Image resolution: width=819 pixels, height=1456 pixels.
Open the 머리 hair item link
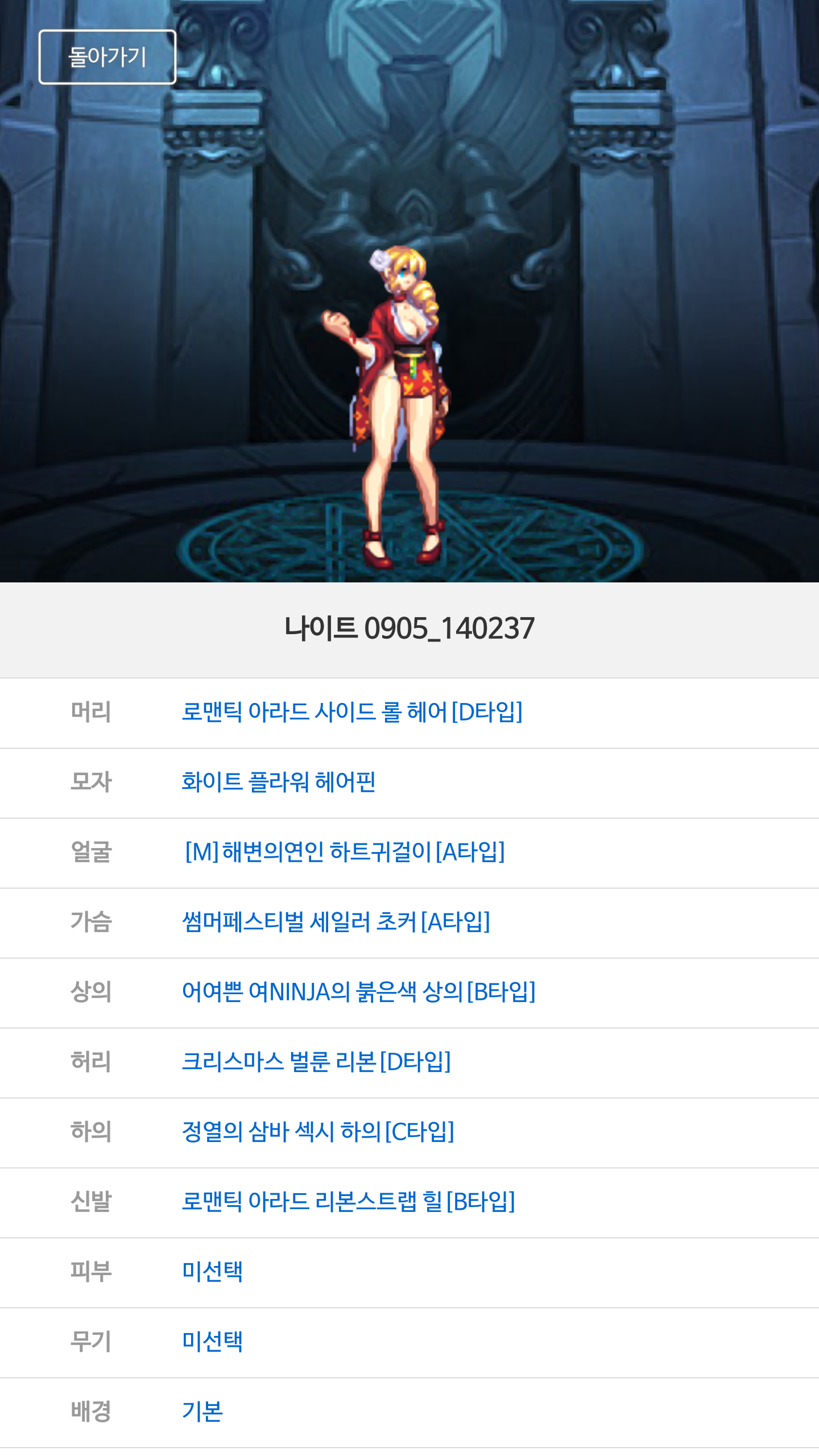[351, 712]
